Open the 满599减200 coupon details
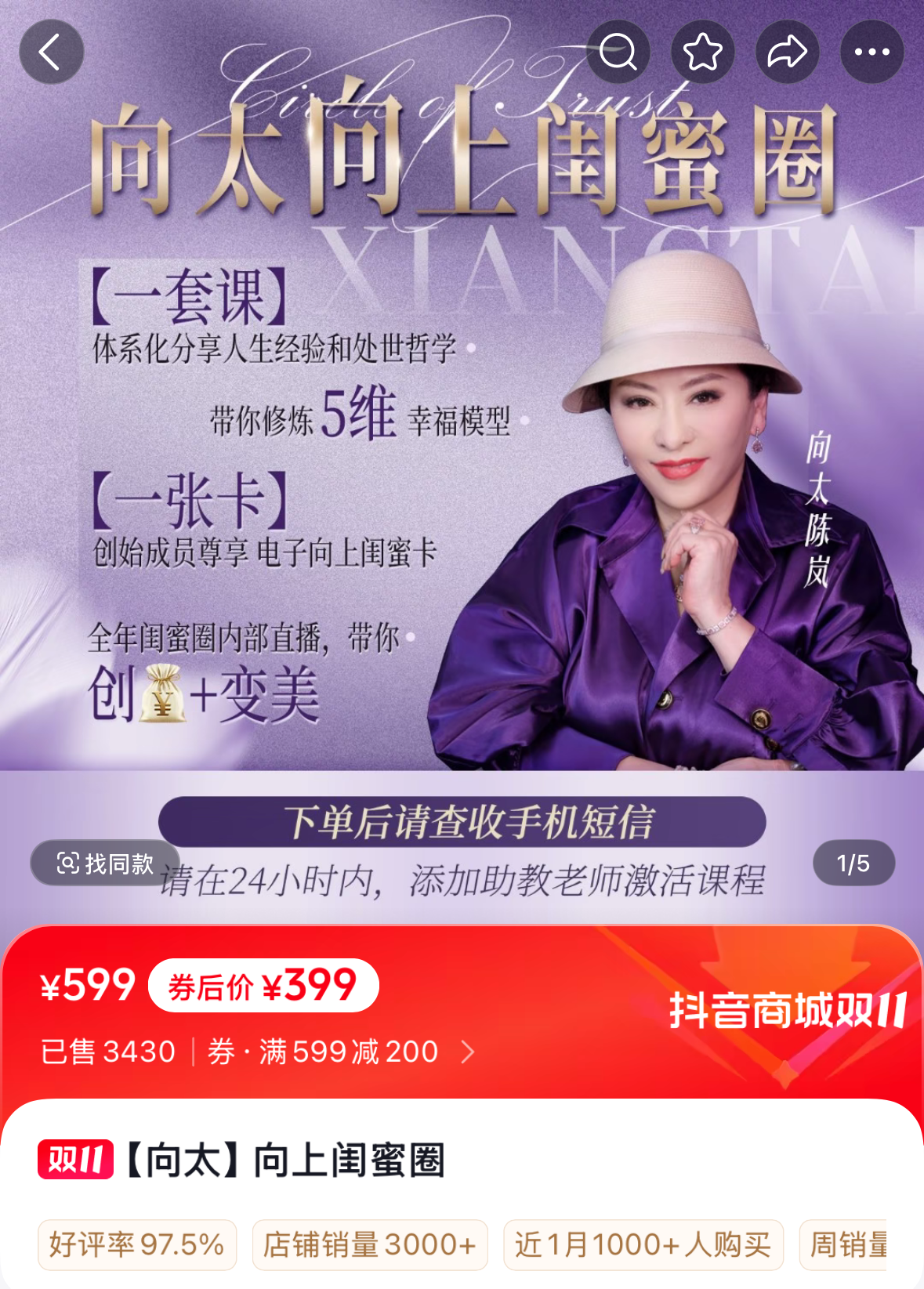The image size is (924, 1289). 341,1052
